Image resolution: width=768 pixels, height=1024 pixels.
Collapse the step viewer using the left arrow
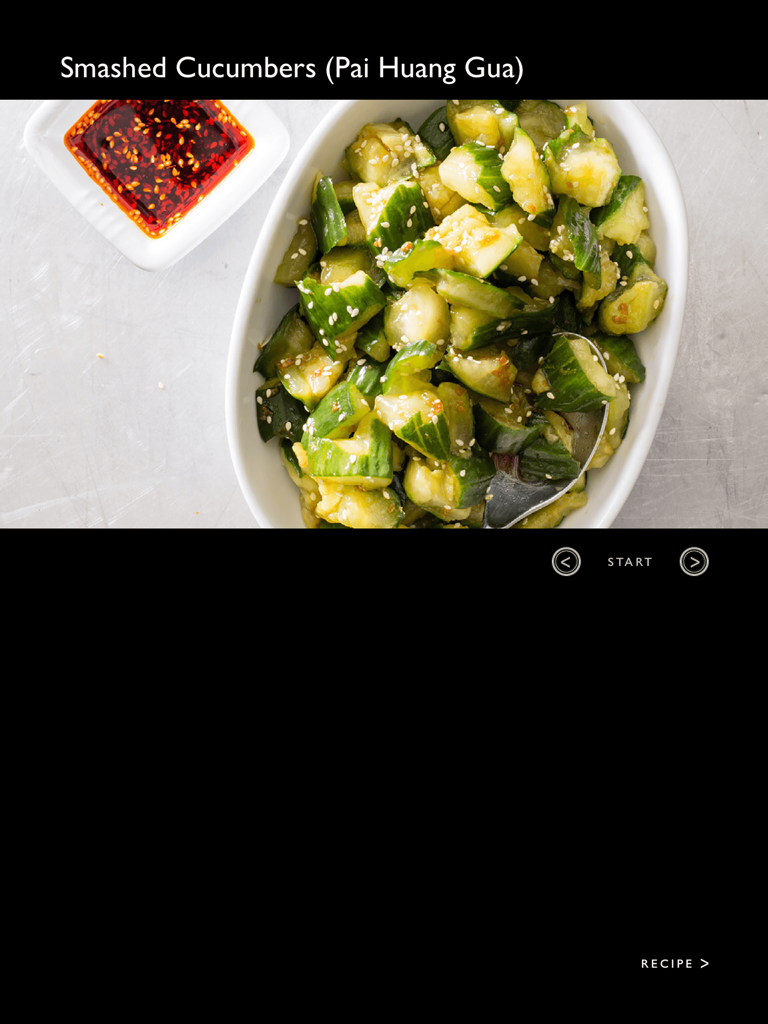566,562
